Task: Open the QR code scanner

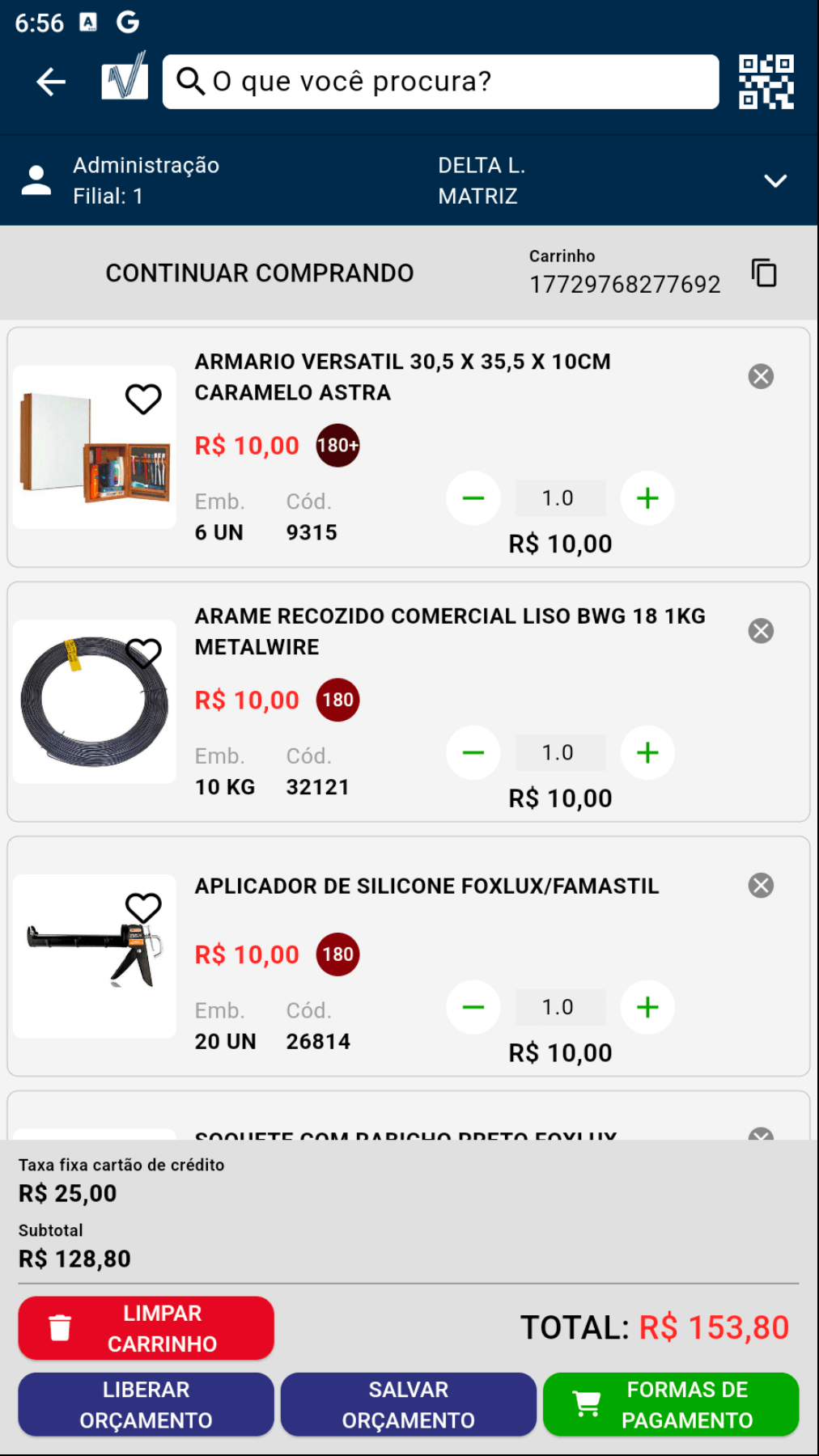Action: point(766,81)
